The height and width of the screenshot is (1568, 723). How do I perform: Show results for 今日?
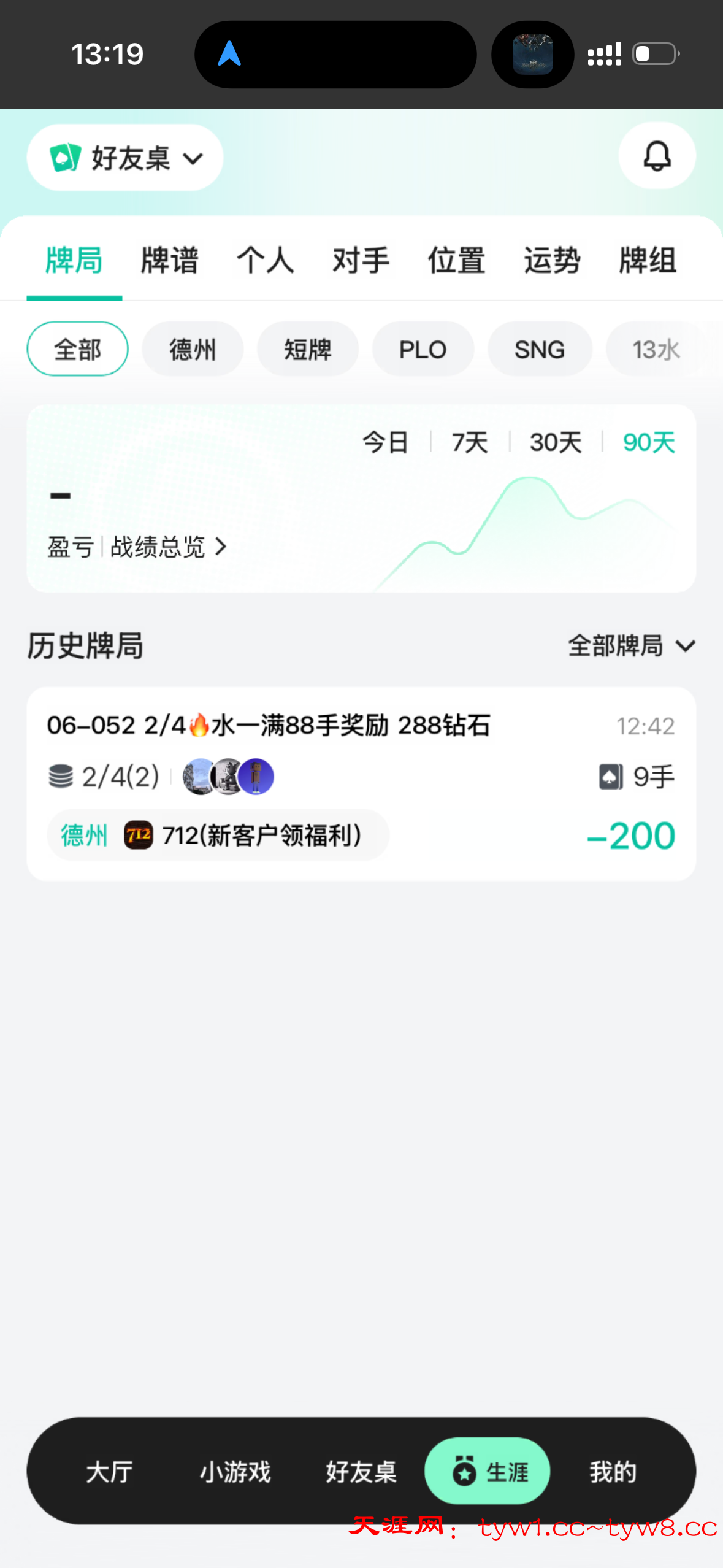coord(385,442)
